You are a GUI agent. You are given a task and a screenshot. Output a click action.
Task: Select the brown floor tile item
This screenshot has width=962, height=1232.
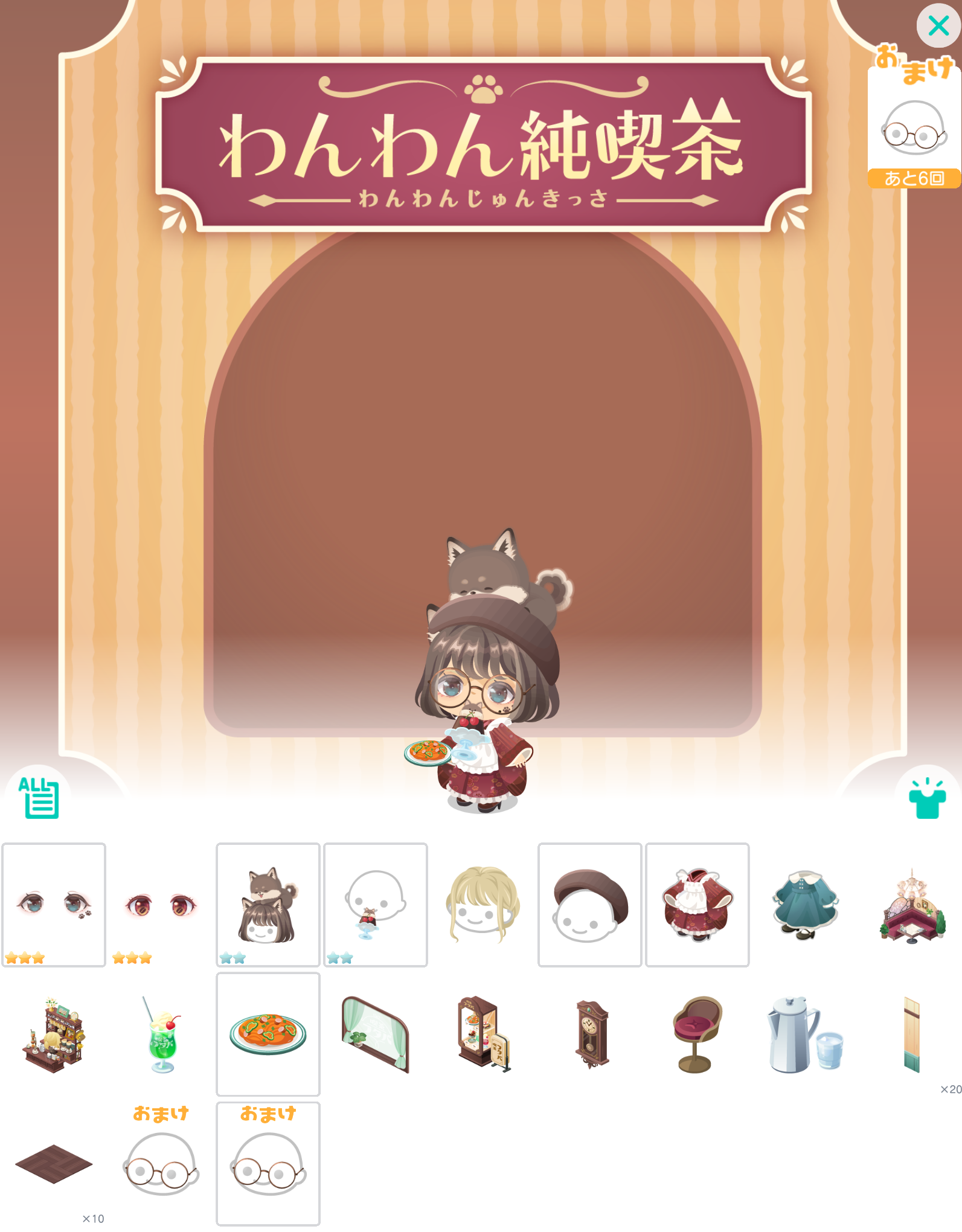tap(54, 1164)
